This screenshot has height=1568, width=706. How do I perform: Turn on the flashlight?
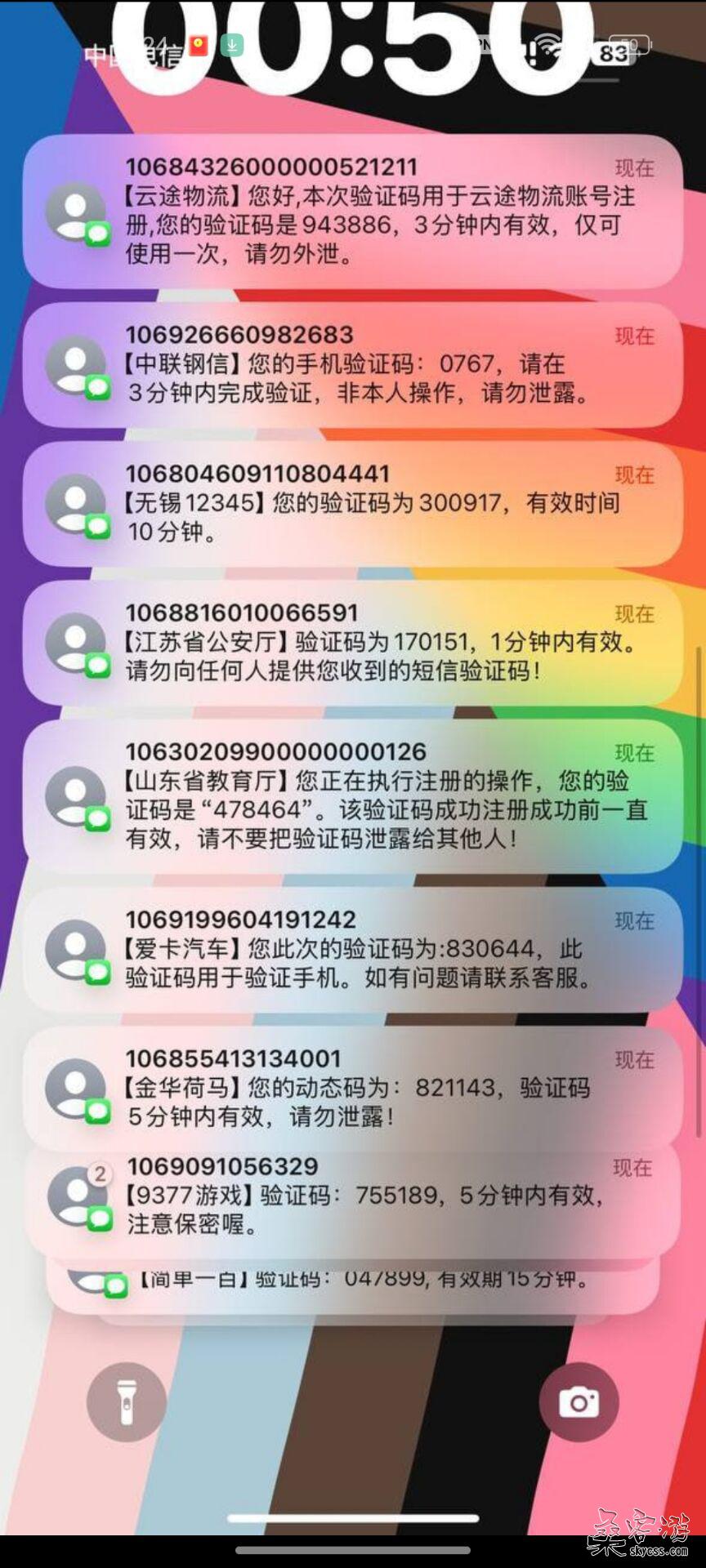pyautogui.click(x=127, y=1402)
